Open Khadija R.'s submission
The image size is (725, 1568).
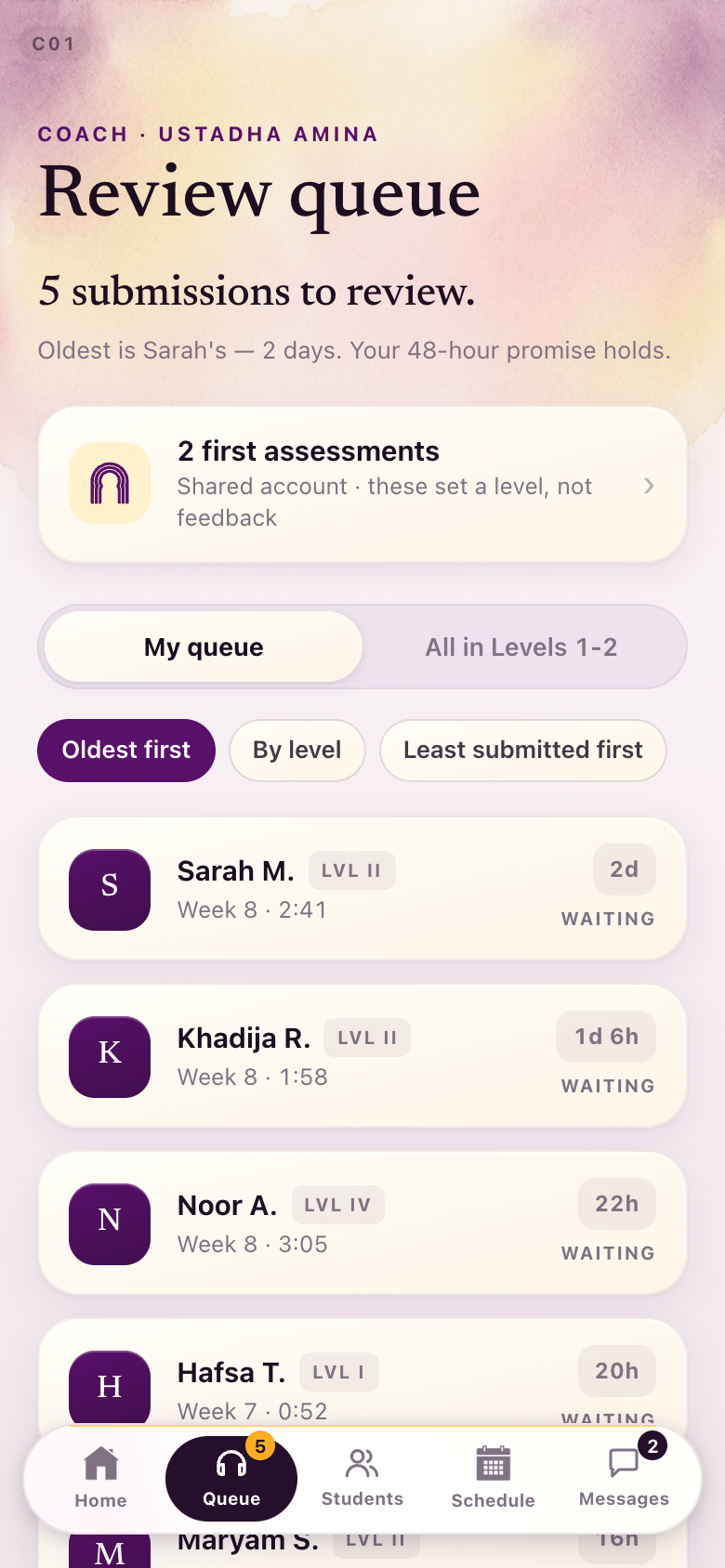362,1056
